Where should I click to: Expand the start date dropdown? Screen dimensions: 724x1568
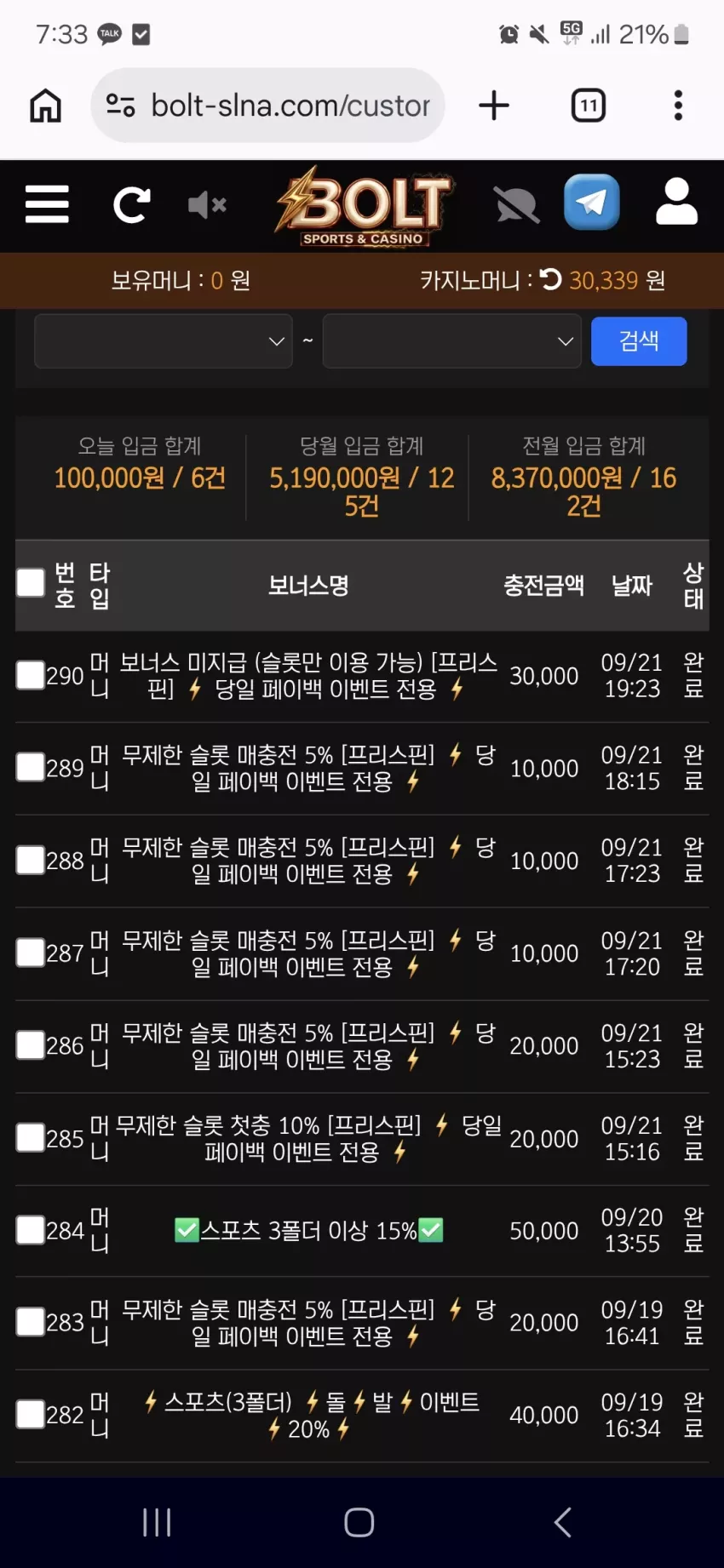164,341
